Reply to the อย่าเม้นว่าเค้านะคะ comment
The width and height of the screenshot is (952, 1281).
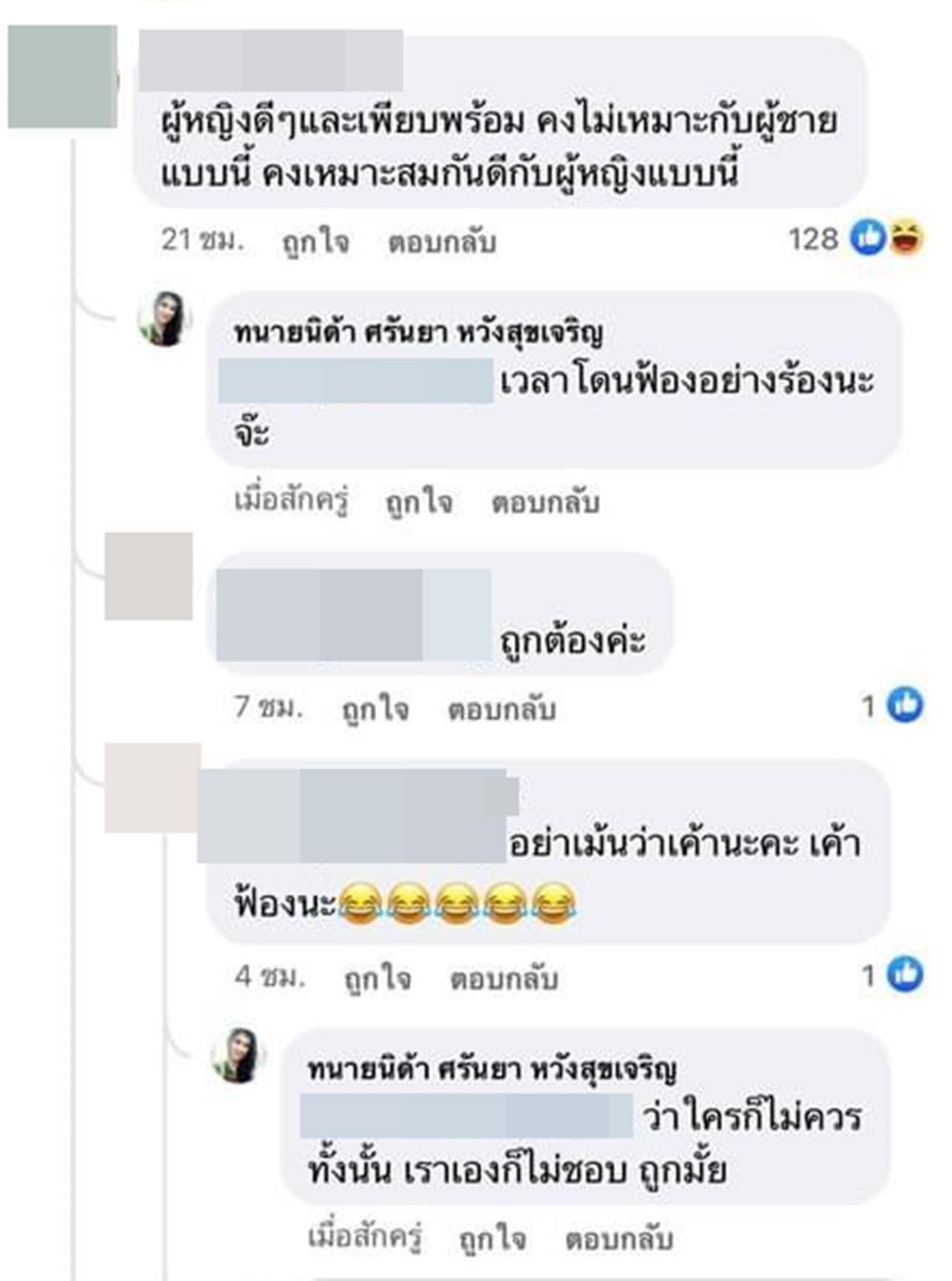[x=504, y=977]
